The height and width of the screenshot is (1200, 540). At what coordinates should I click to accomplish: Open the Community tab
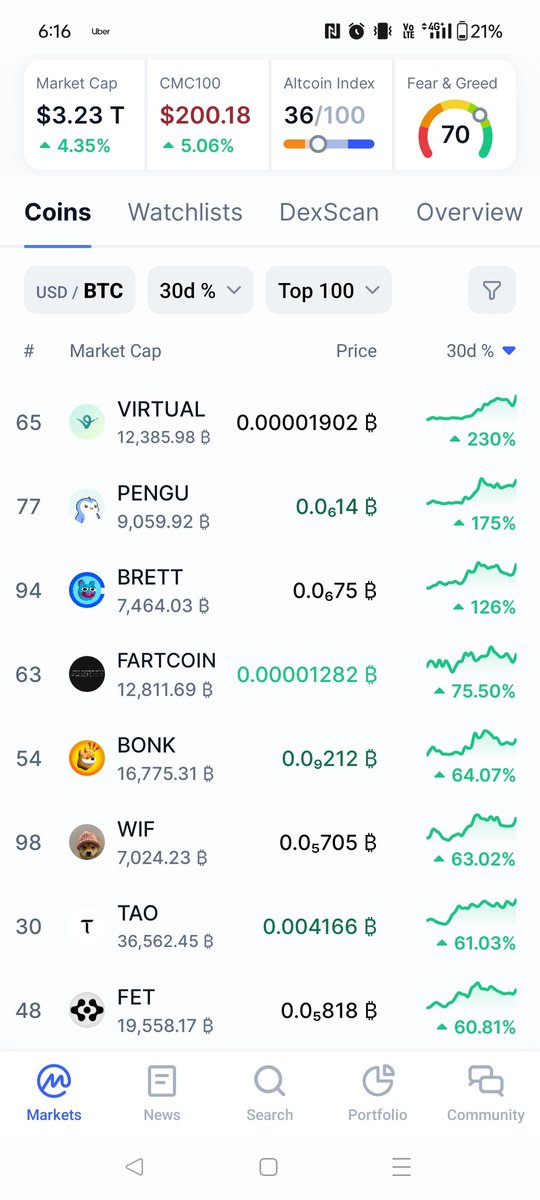pos(486,1093)
